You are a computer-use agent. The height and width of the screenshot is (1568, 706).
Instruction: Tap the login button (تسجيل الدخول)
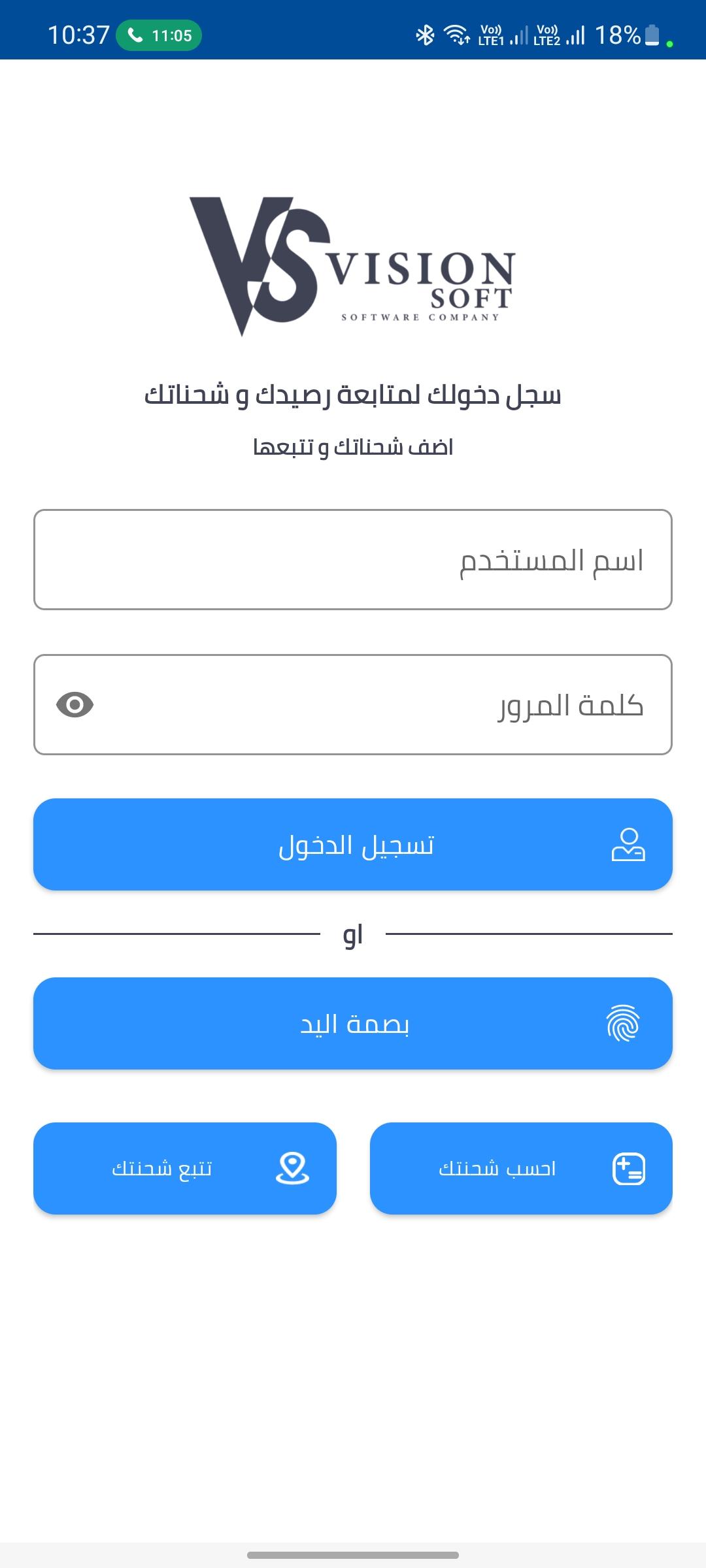coord(353,844)
